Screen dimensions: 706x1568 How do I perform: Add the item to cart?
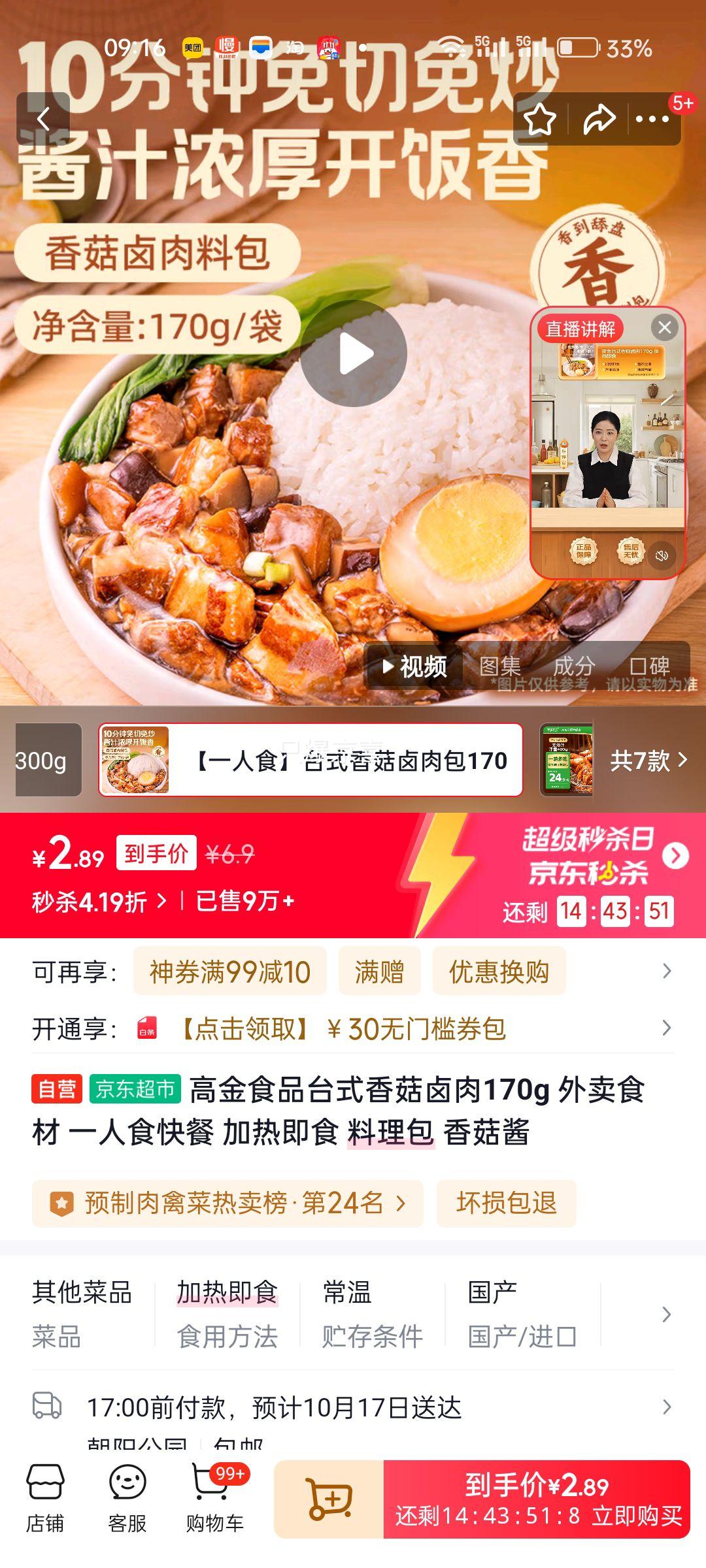coord(329,1499)
